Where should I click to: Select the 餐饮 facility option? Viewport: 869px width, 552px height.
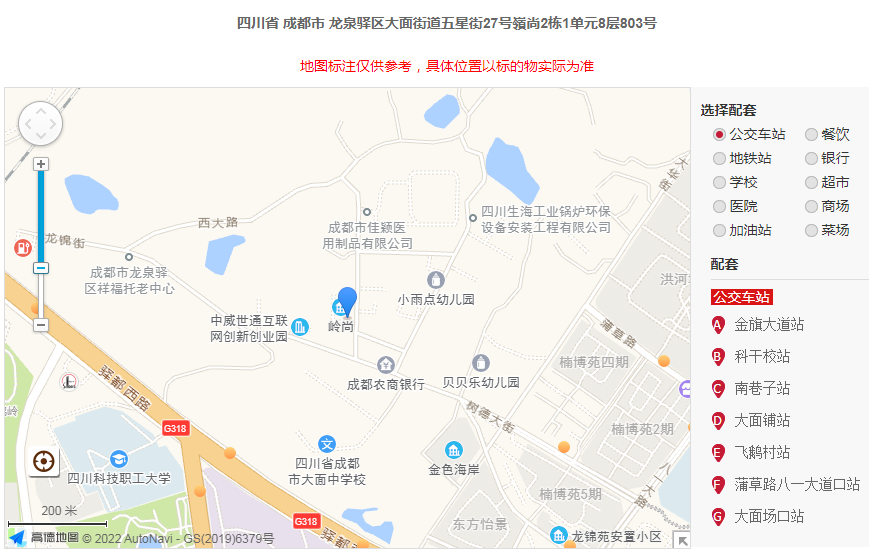(x=812, y=134)
